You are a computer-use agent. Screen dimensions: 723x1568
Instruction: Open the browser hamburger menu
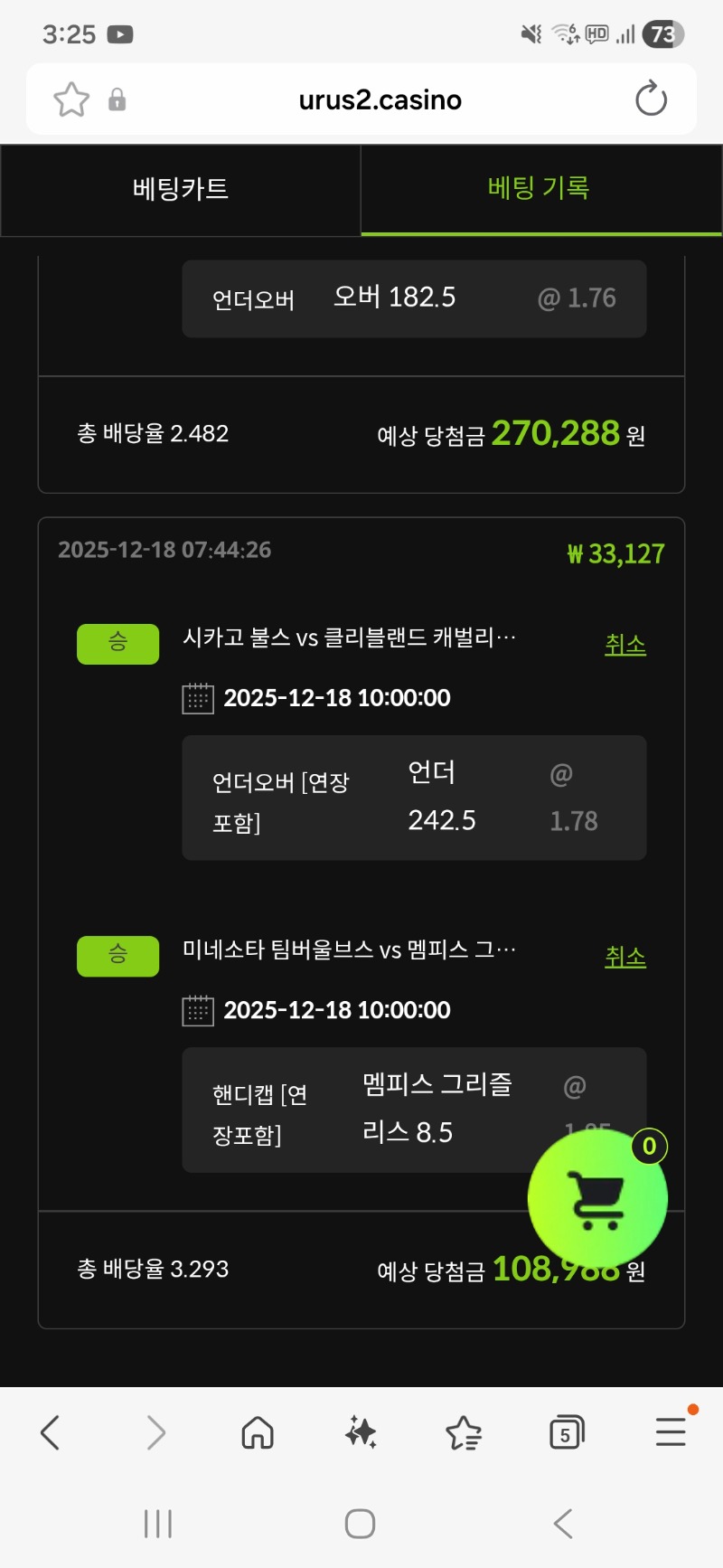[x=671, y=1432]
